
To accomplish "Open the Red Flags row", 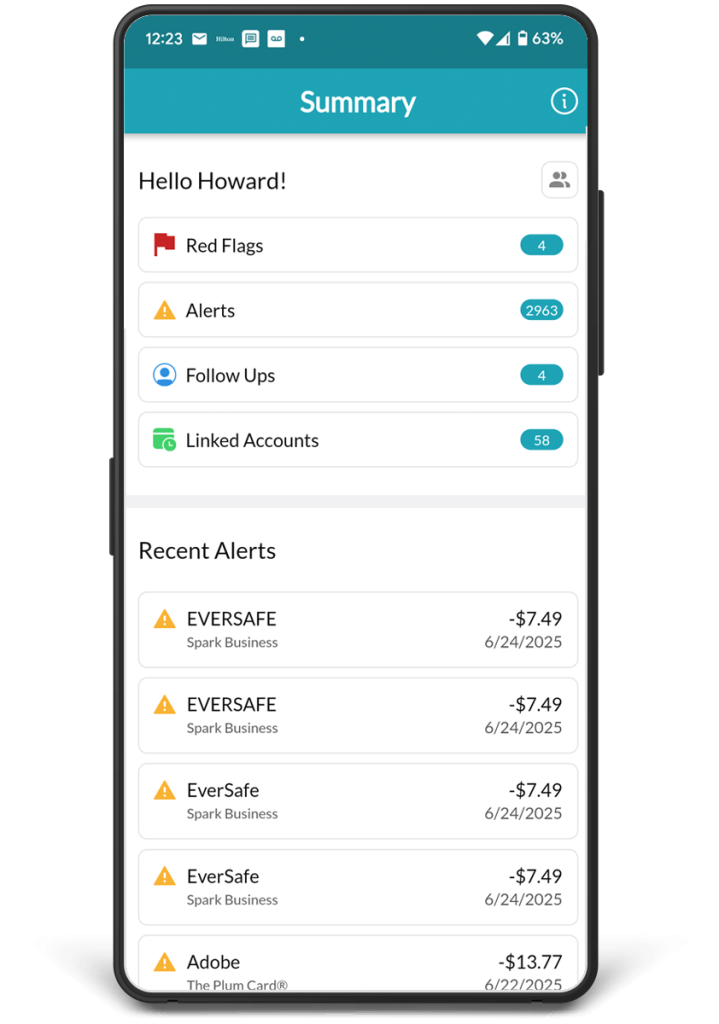I will pyautogui.click(x=357, y=245).
